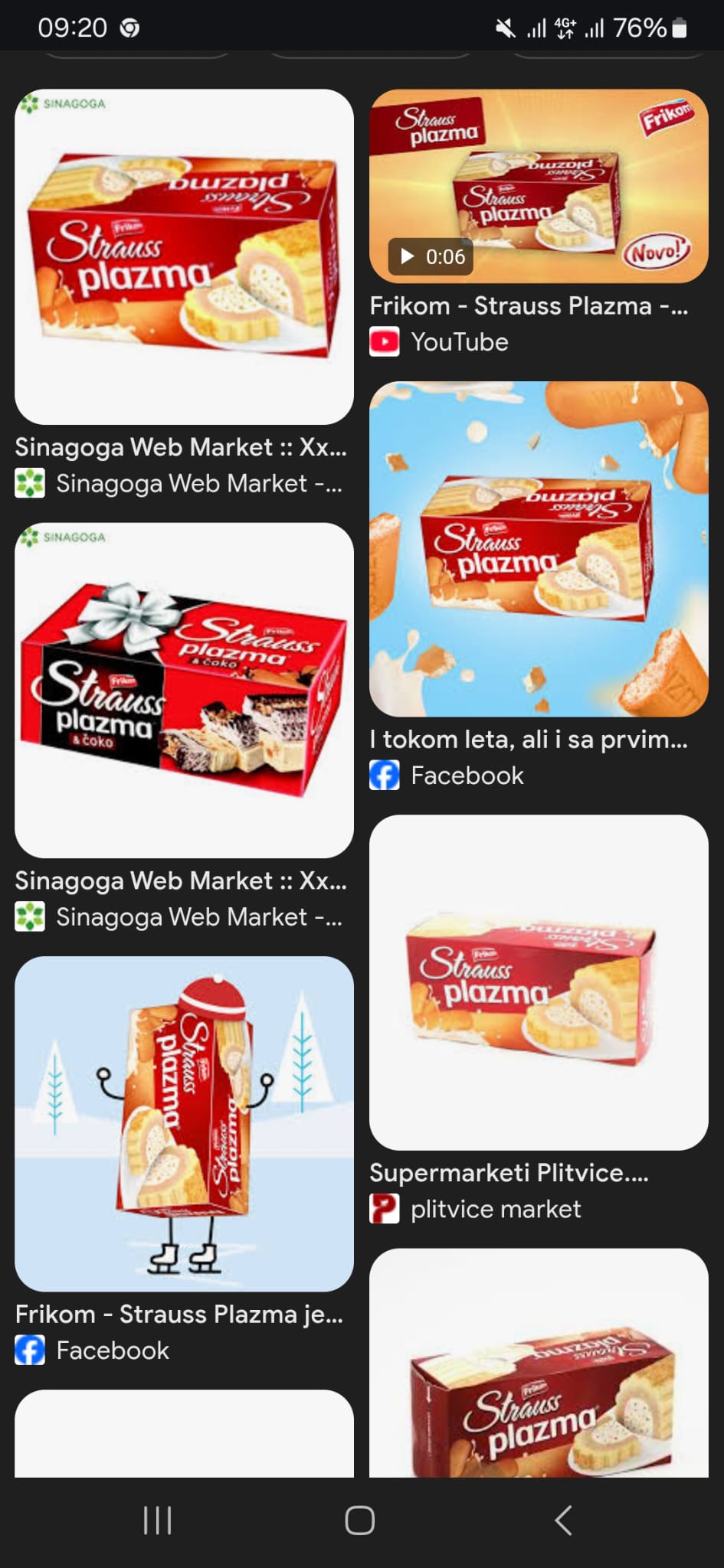Tap 'Frikom - Strauss Plazma je...' Facebook caption
Screen dimensions: 724x1568
[x=179, y=1314]
